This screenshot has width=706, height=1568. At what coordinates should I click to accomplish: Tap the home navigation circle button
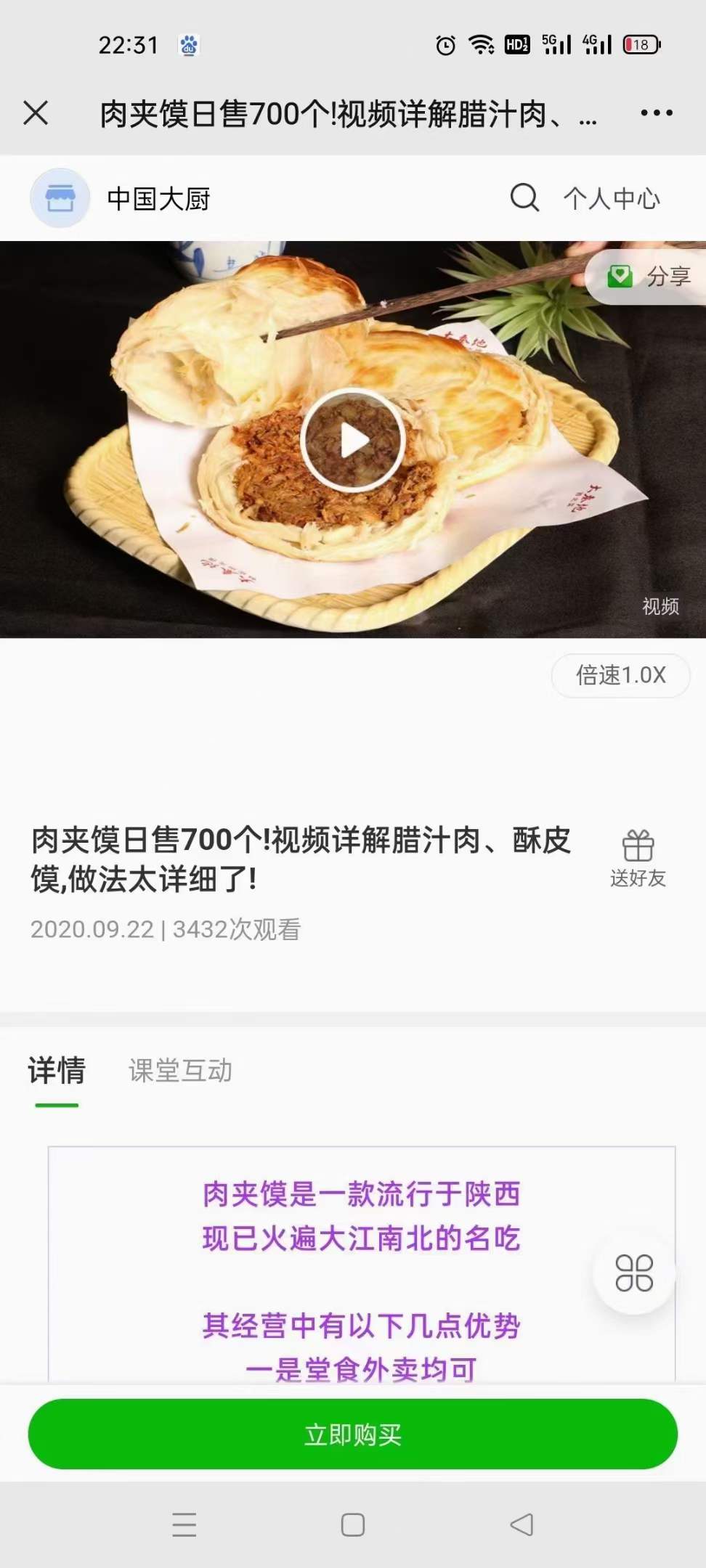(353, 1522)
